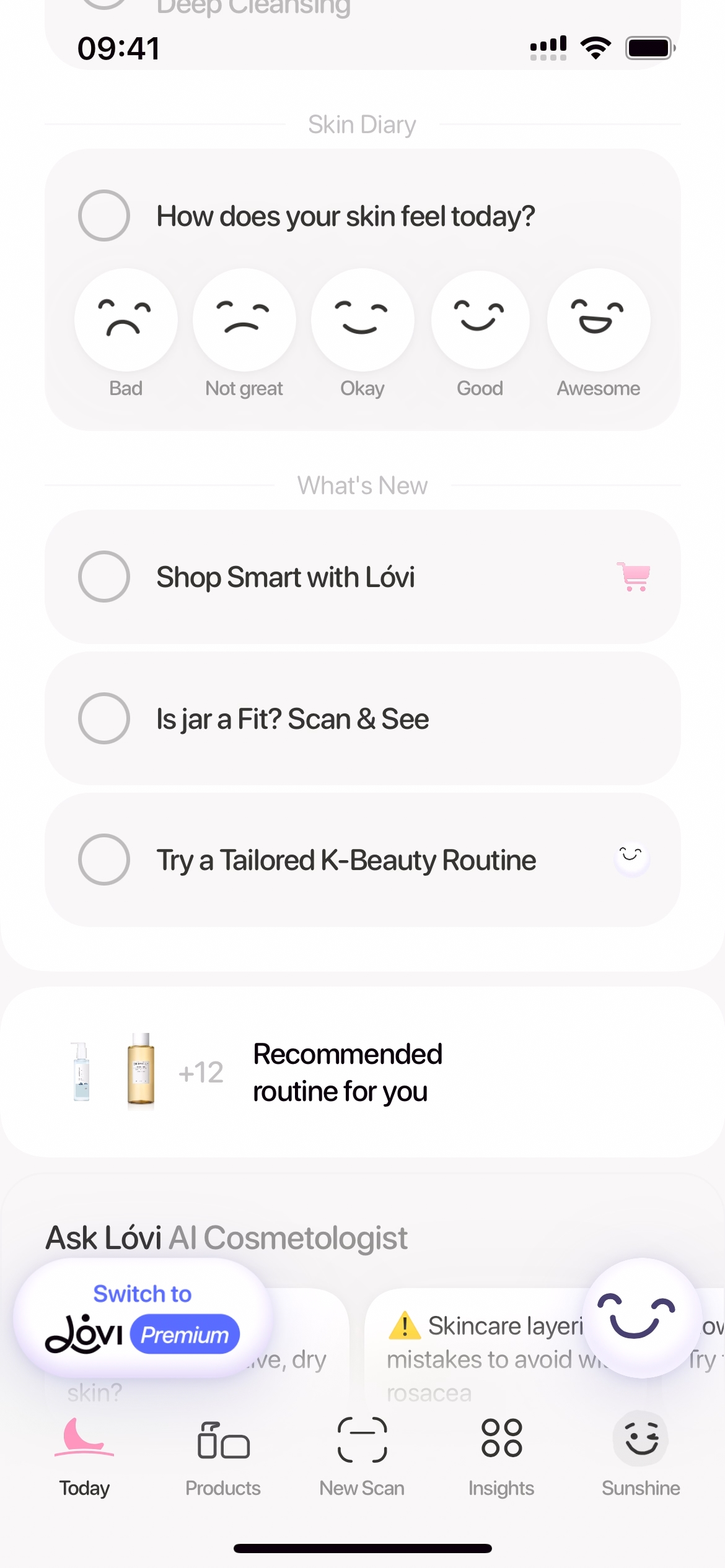Image resolution: width=725 pixels, height=1568 pixels.
Task: Pick the Good mood face
Action: 480,320
